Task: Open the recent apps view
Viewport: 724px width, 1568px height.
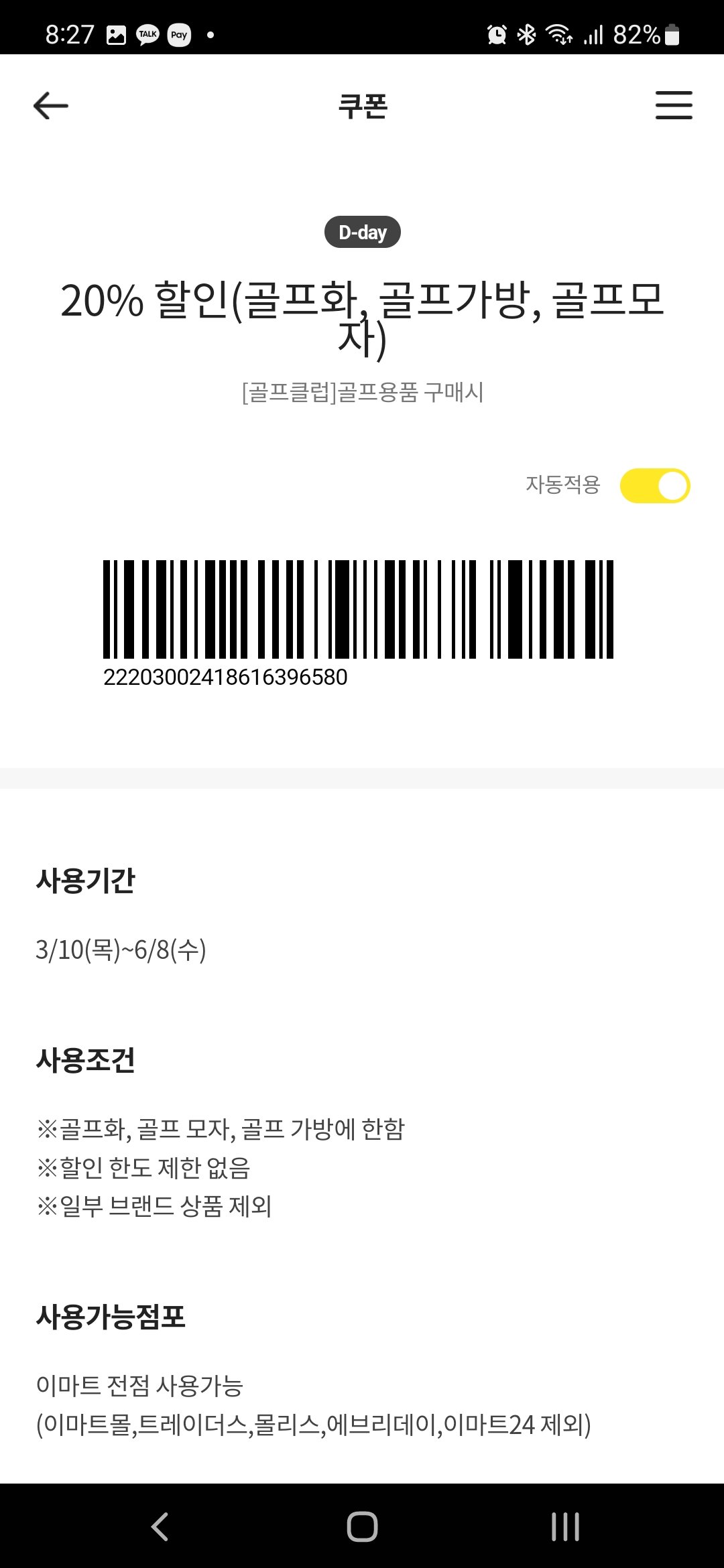Action: 565,1527
